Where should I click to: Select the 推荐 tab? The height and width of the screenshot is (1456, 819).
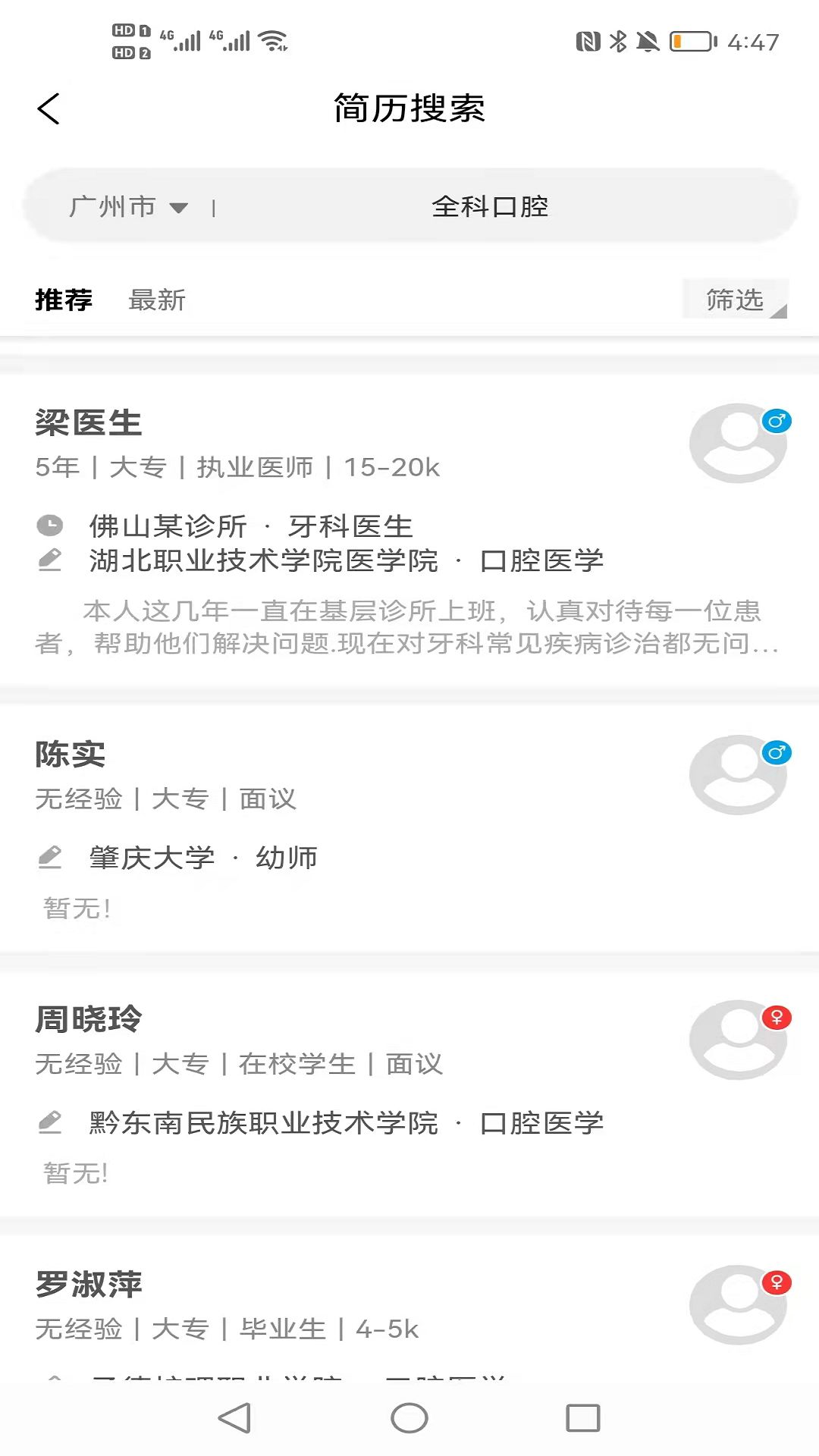[x=64, y=300]
